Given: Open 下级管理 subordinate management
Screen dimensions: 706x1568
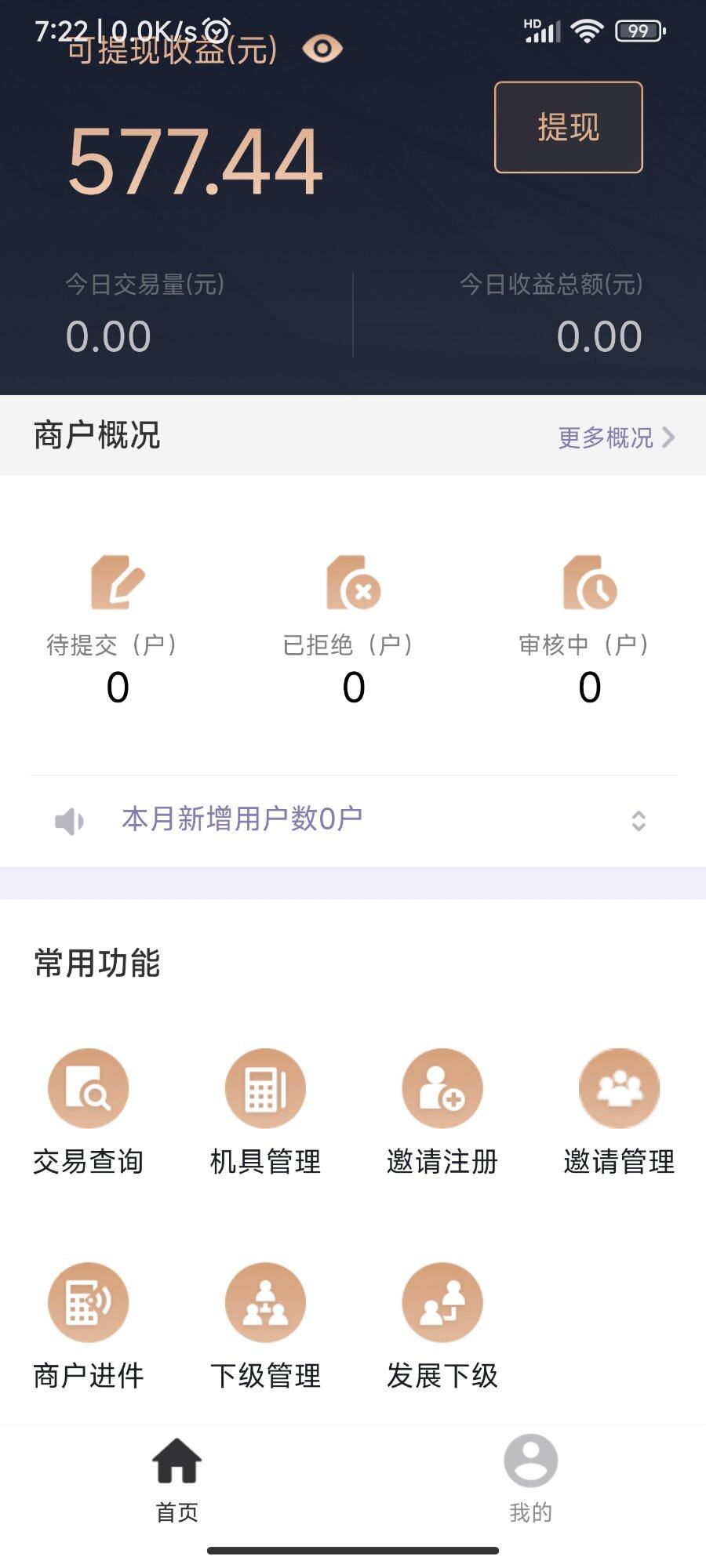Looking at the screenshot, I should pos(265,1327).
